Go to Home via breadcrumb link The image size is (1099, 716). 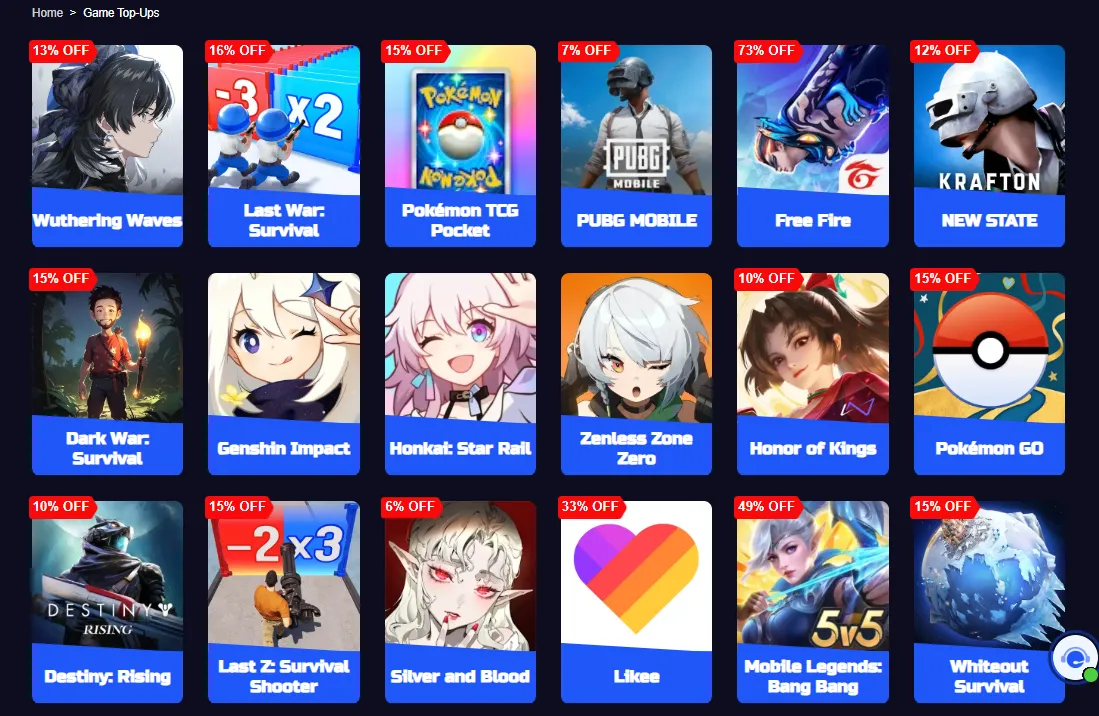(47, 13)
